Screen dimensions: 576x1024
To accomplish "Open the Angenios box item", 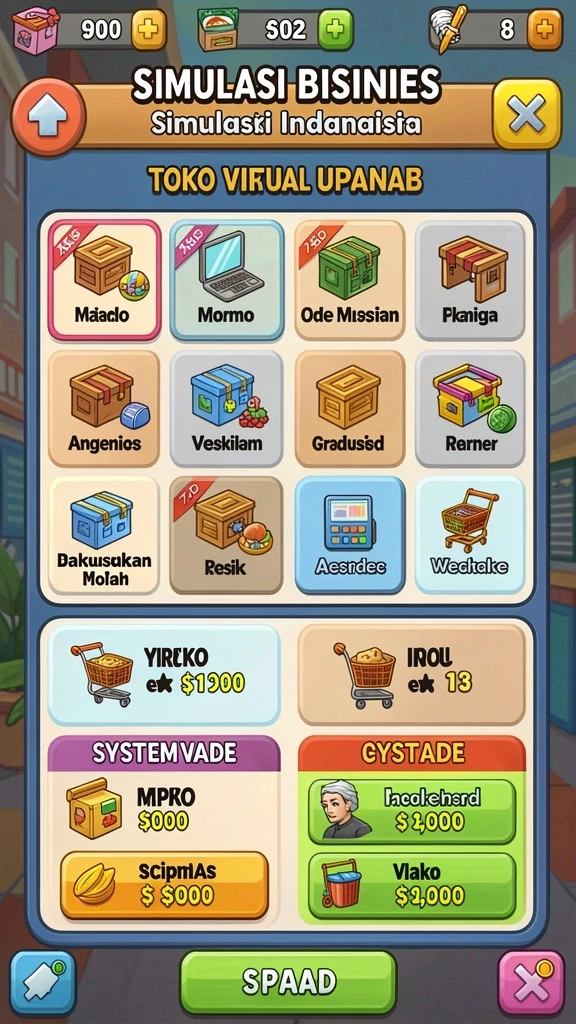I will pyautogui.click(x=104, y=409).
